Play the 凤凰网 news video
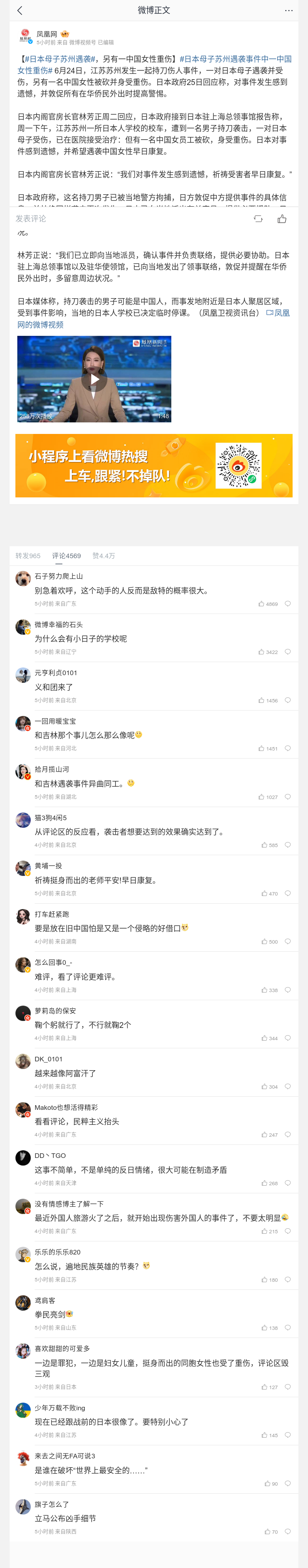 click(94, 379)
